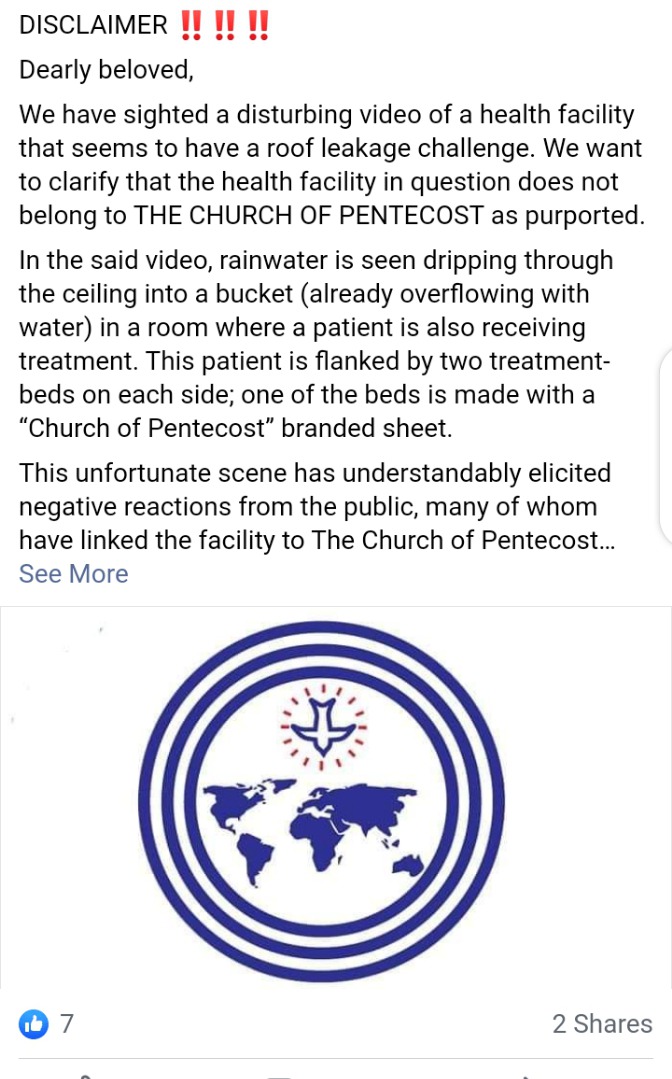The image size is (672, 1079).
Task: Expand the post with See More
Action: (74, 574)
